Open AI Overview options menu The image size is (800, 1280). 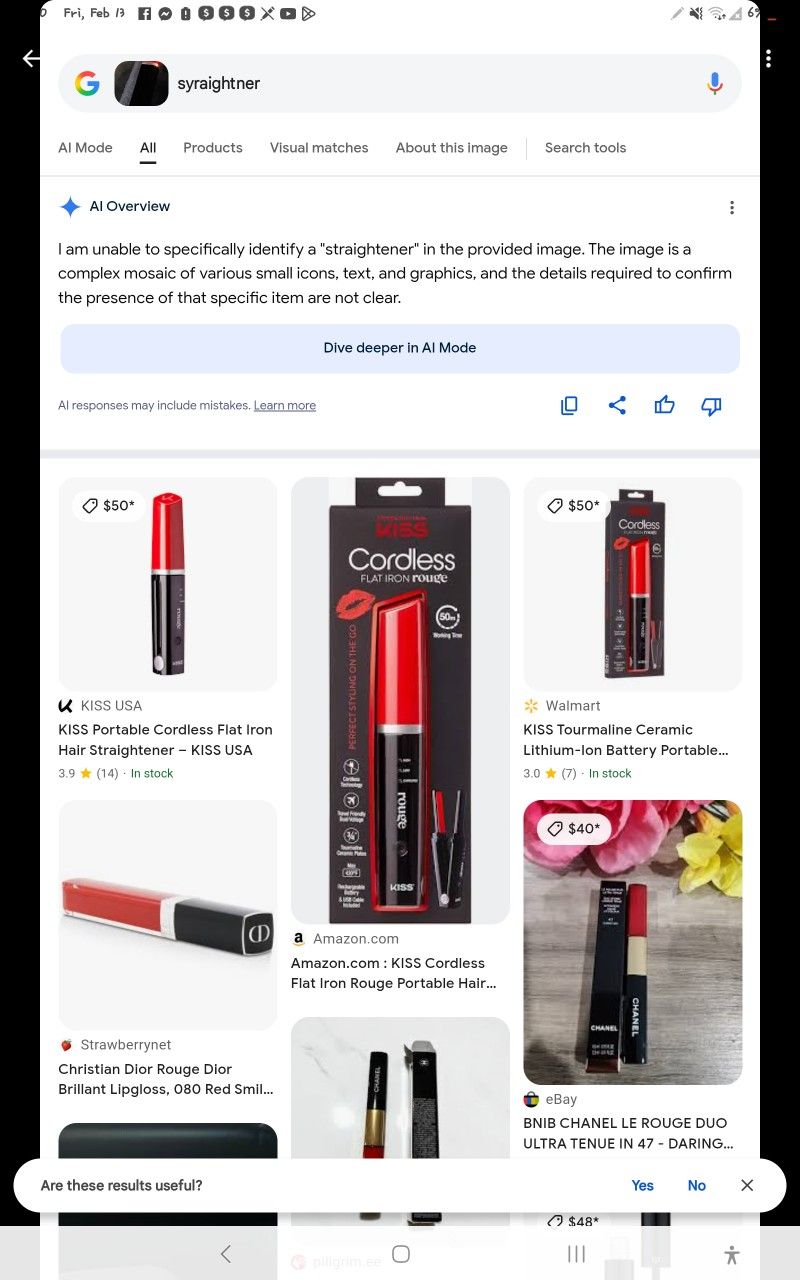click(x=732, y=208)
